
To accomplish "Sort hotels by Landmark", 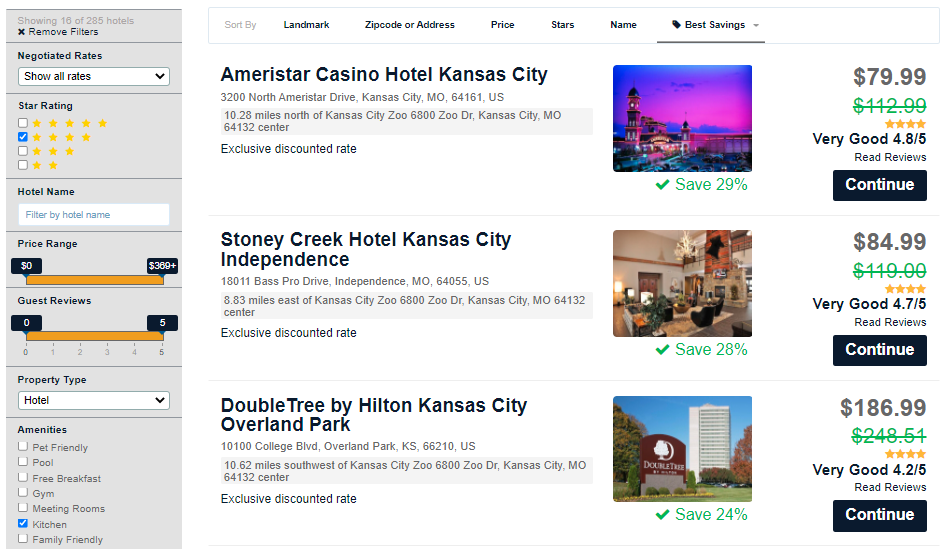I will tap(306, 25).
